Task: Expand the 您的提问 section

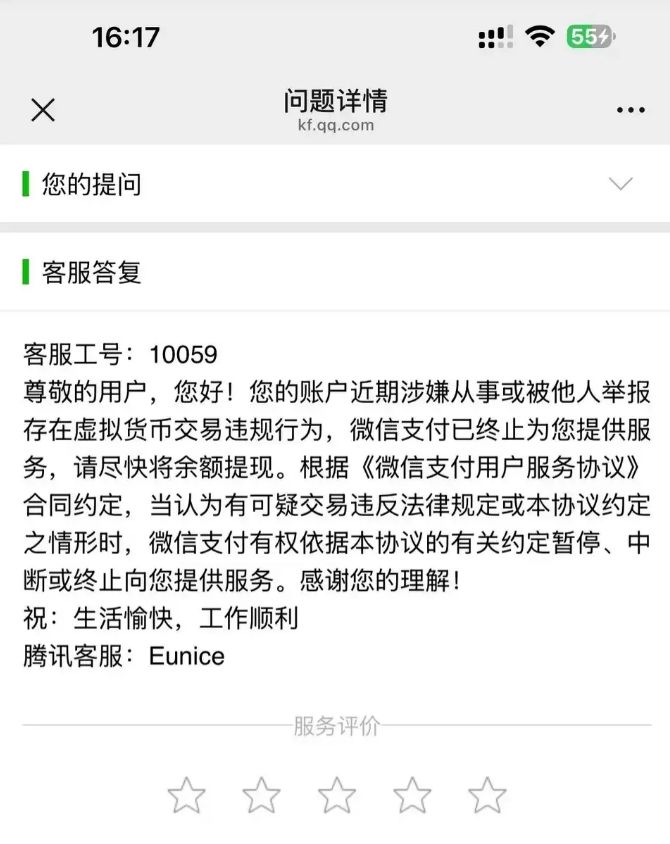Action: tap(621, 184)
